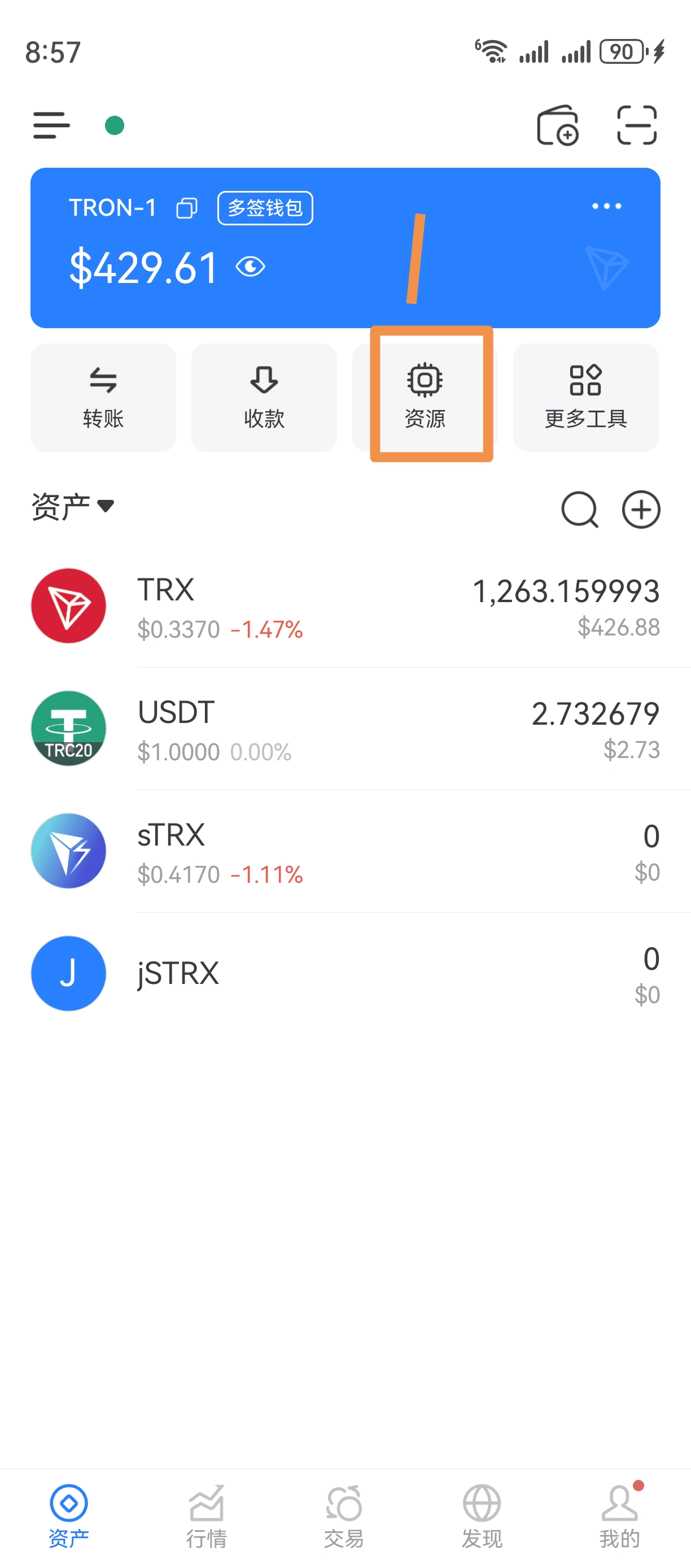Screen dimensions: 691x1568
Task: Hide balance with the eye icon
Action: (x=250, y=267)
